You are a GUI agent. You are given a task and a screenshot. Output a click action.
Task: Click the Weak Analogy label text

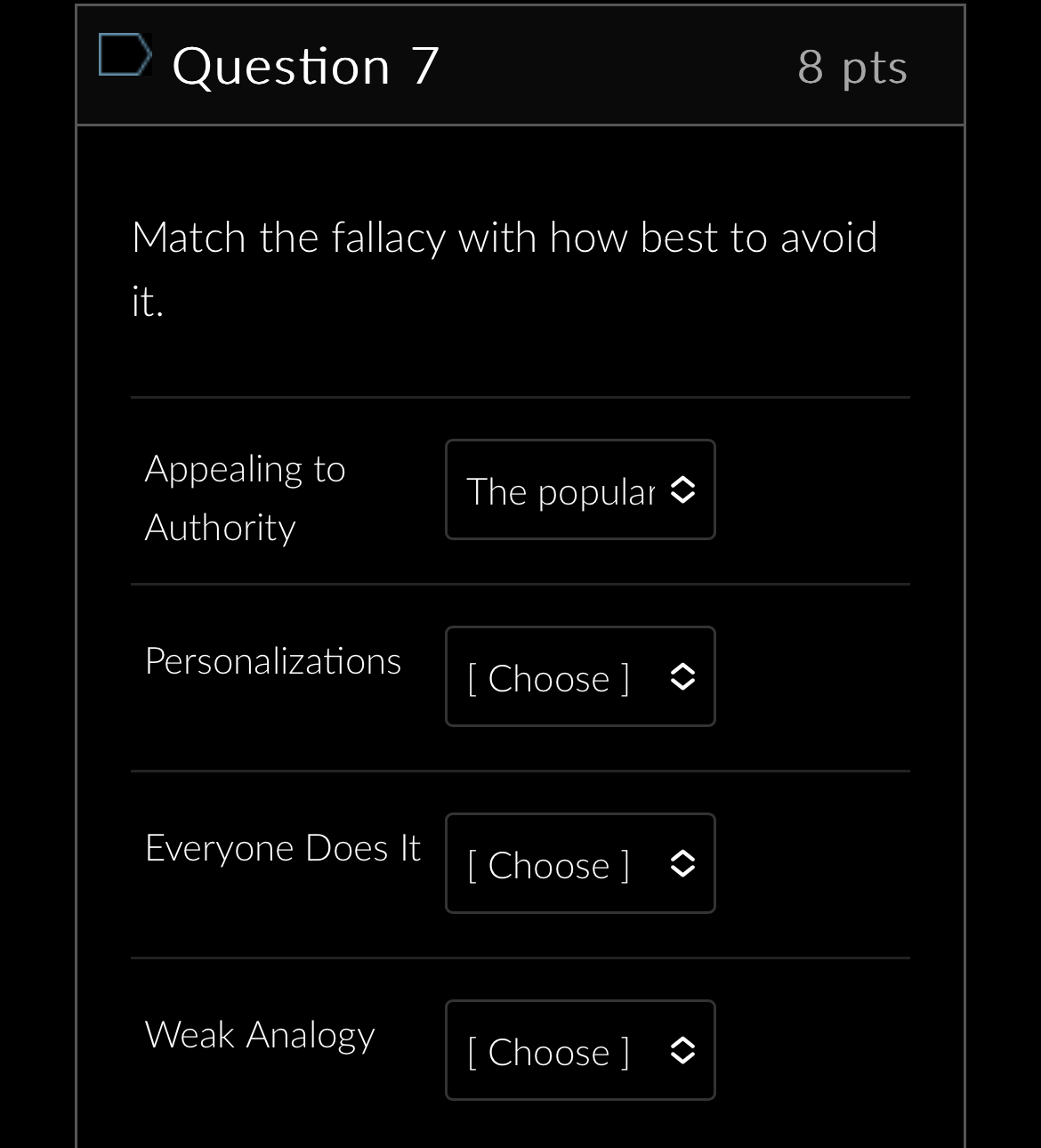click(260, 1035)
